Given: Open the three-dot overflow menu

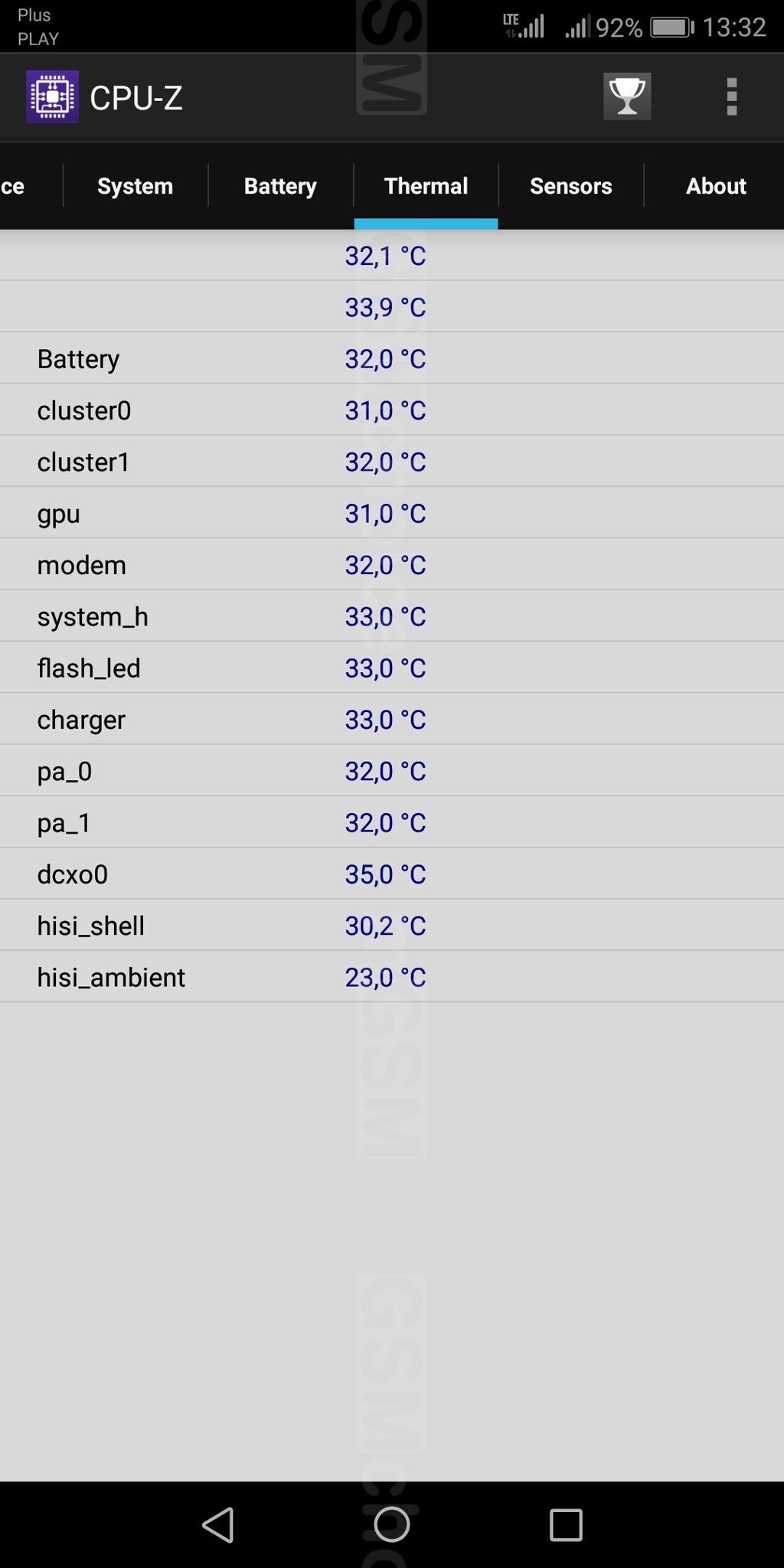Looking at the screenshot, I should tap(732, 96).
